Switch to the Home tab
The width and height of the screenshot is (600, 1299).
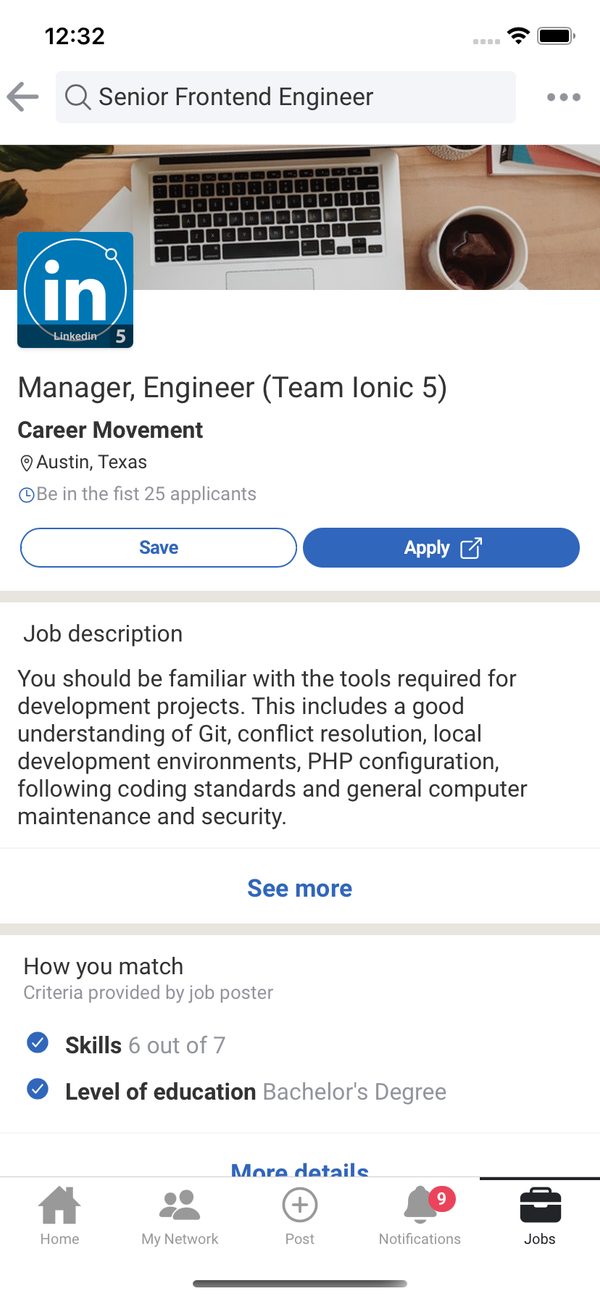point(60,1215)
